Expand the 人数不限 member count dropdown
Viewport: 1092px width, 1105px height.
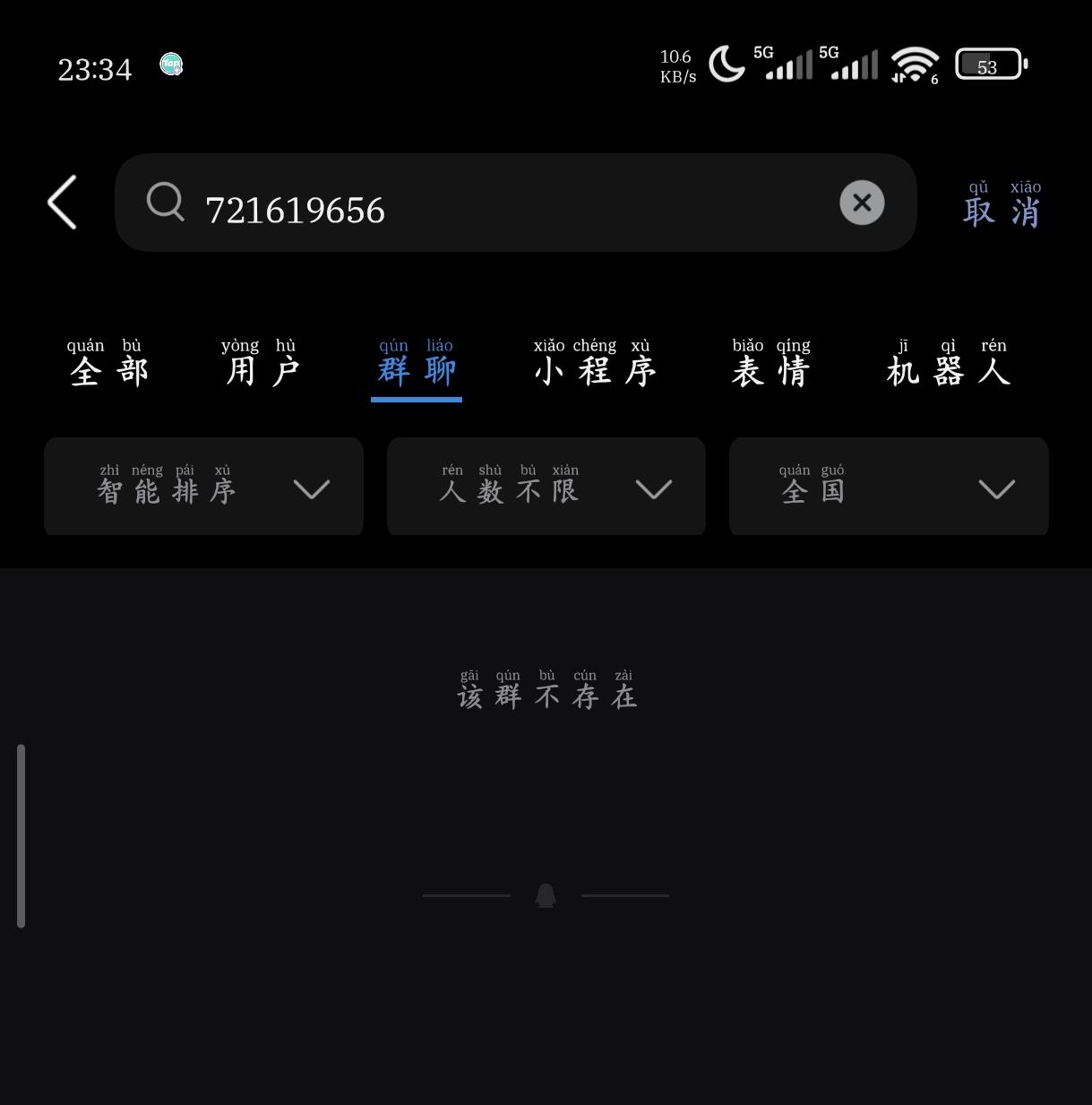pos(546,486)
